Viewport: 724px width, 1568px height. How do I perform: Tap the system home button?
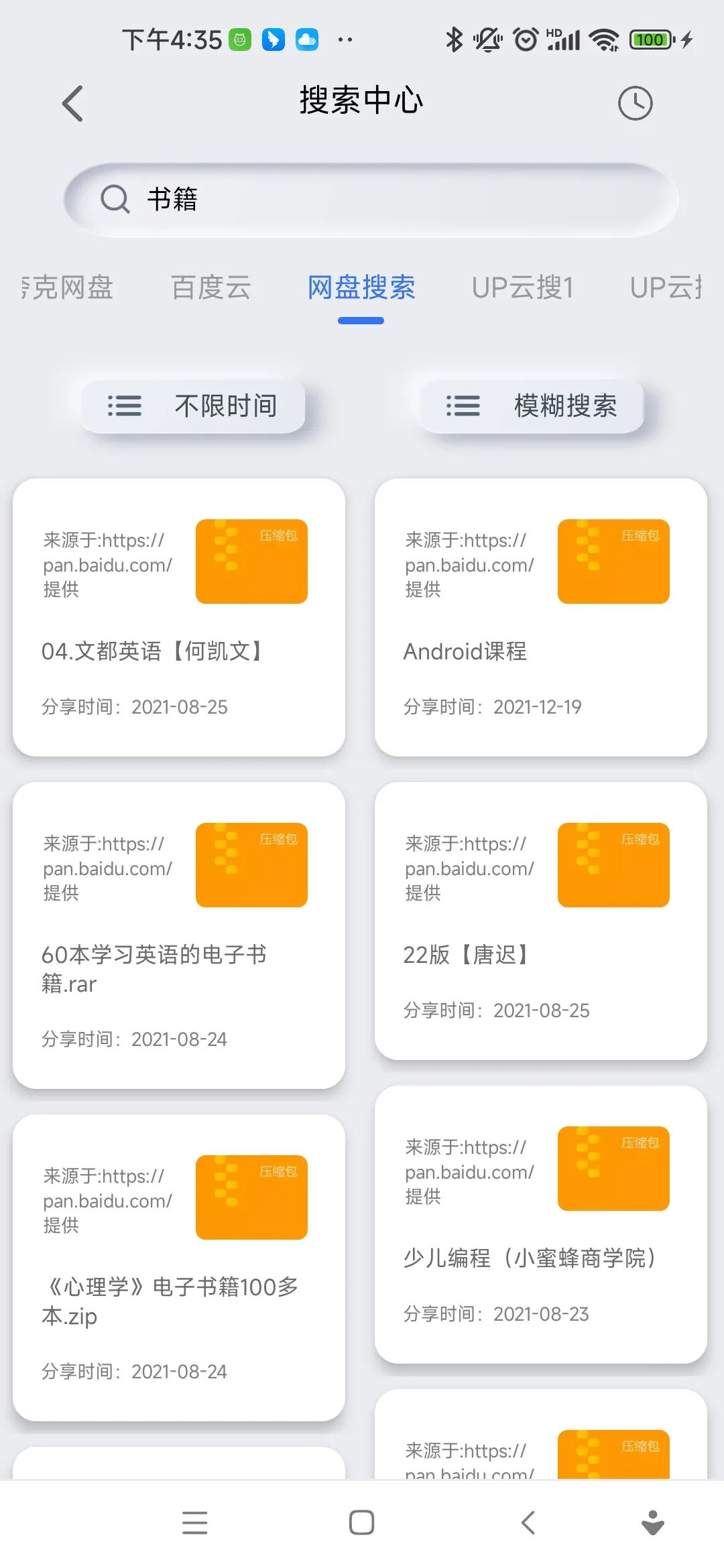click(x=361, y=1522)
